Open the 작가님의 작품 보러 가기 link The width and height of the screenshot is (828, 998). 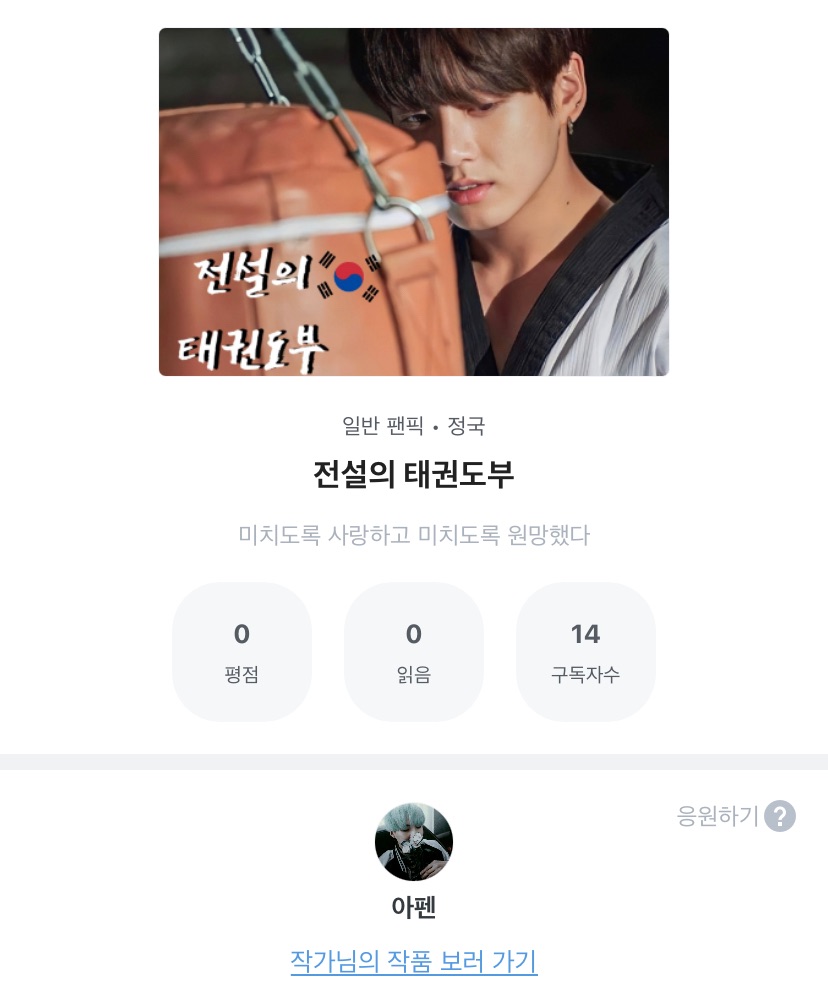coord(414,962)
